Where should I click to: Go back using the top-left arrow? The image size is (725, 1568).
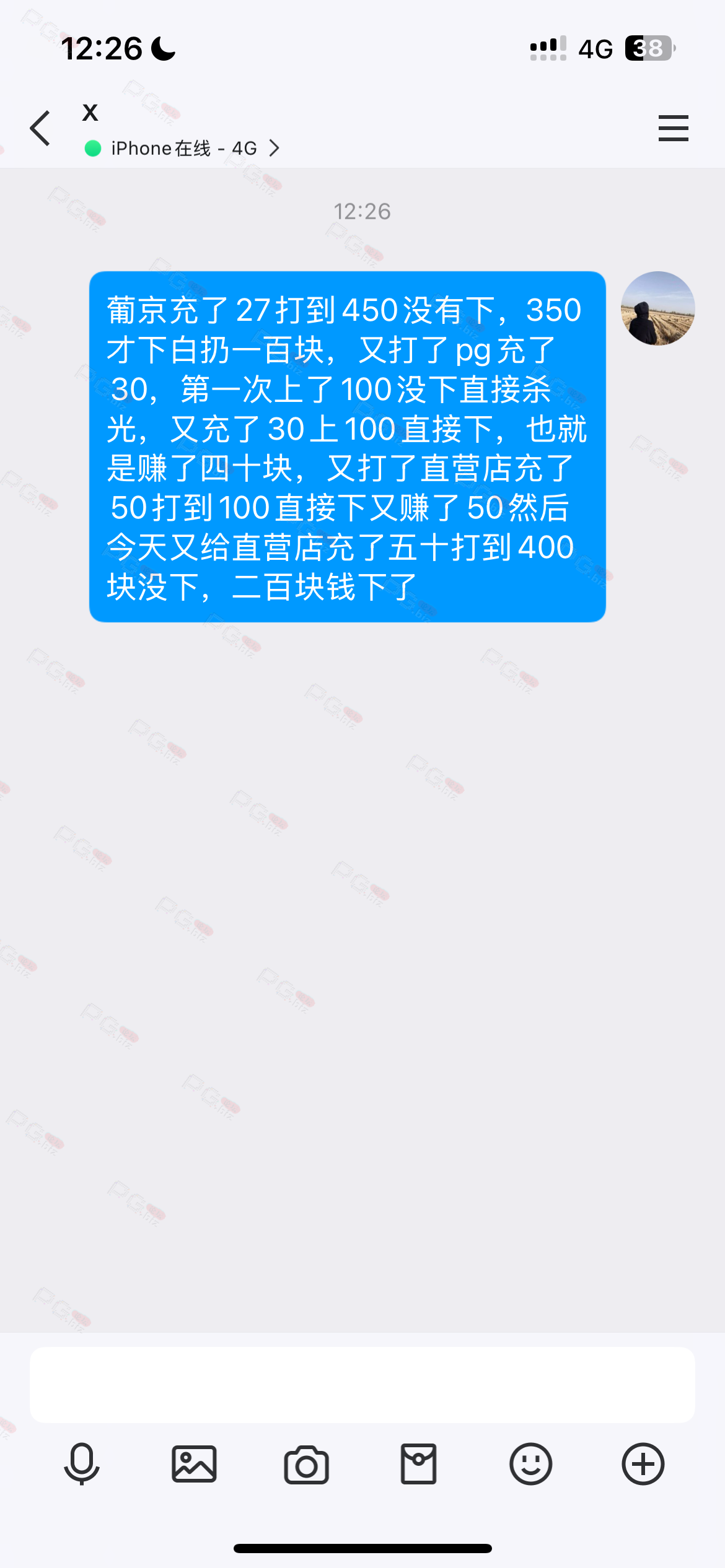[40, 129]
